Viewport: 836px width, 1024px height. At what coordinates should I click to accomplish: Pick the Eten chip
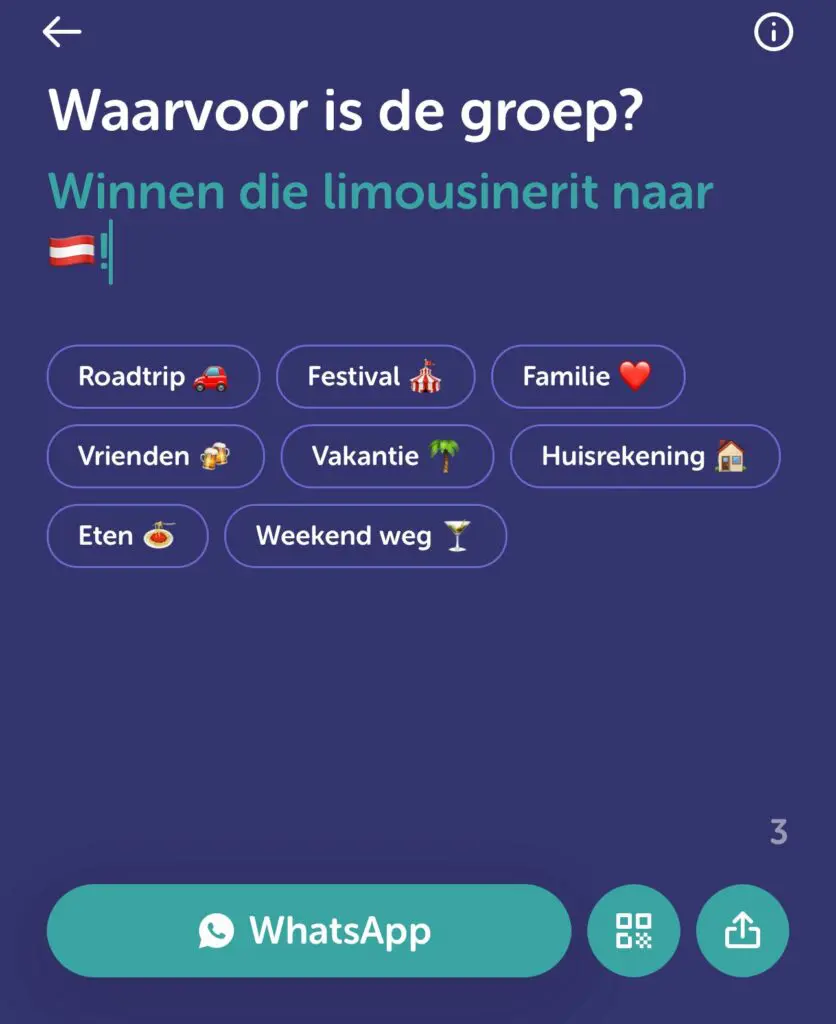point(127,536)
